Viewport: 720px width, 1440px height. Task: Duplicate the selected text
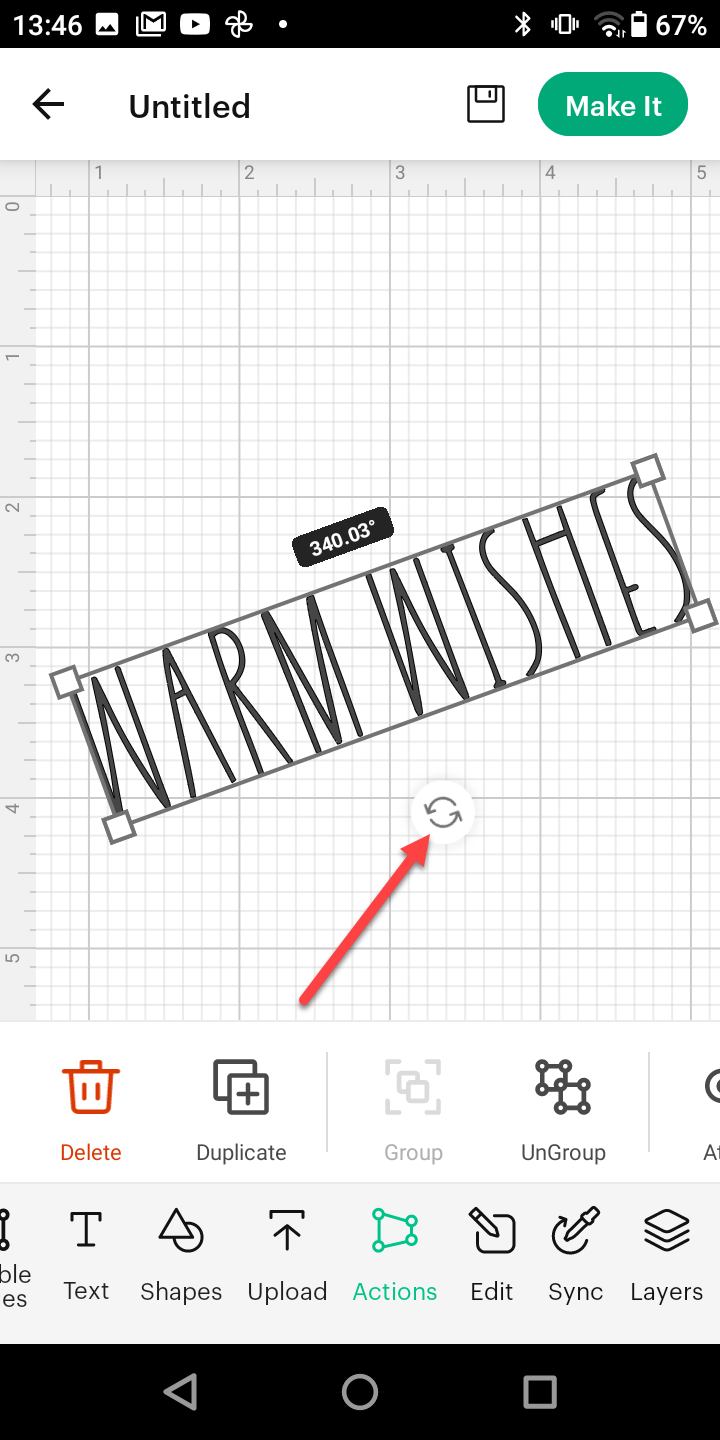coord(241,1111)
